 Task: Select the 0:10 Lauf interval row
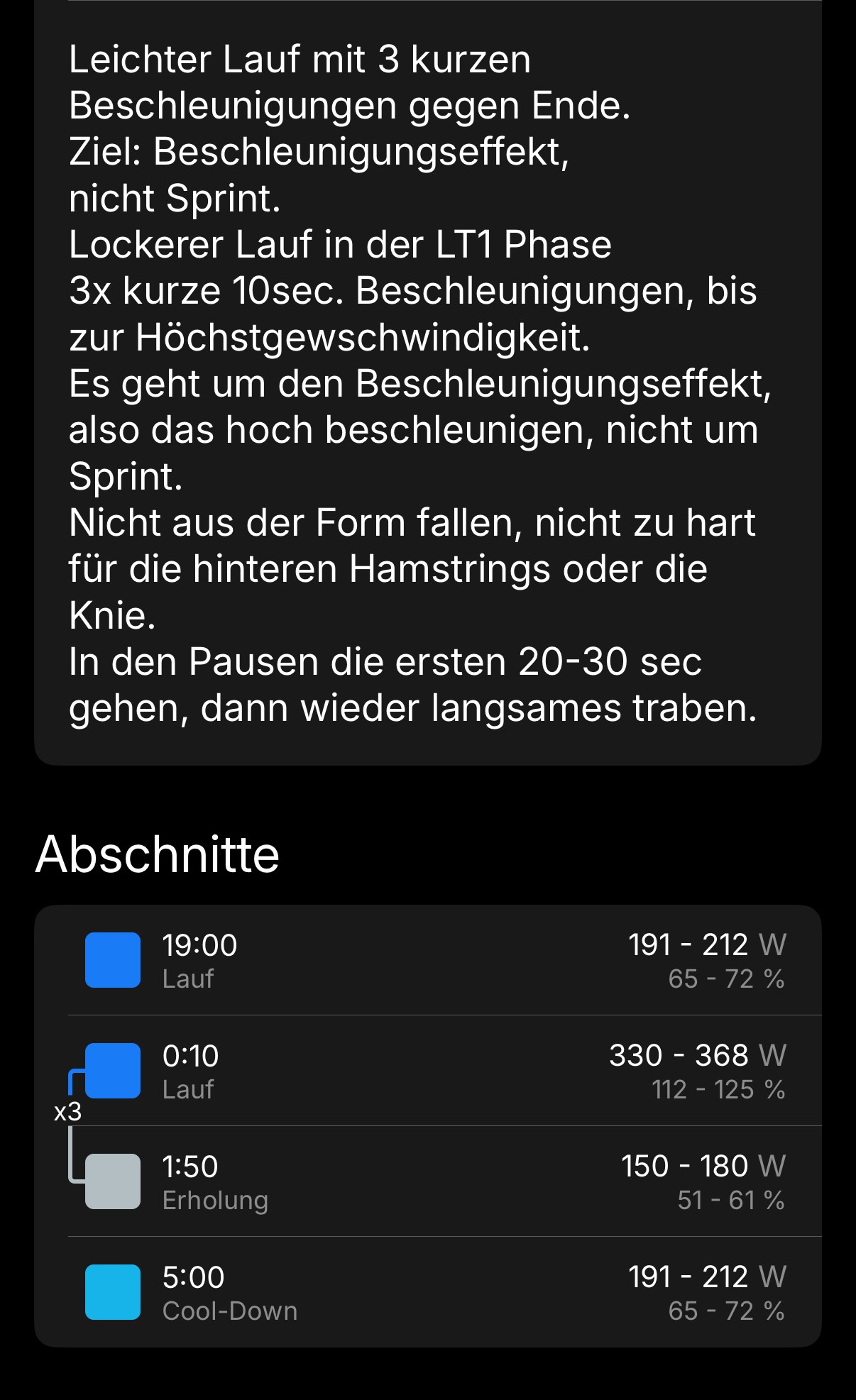pos(427,1071)
